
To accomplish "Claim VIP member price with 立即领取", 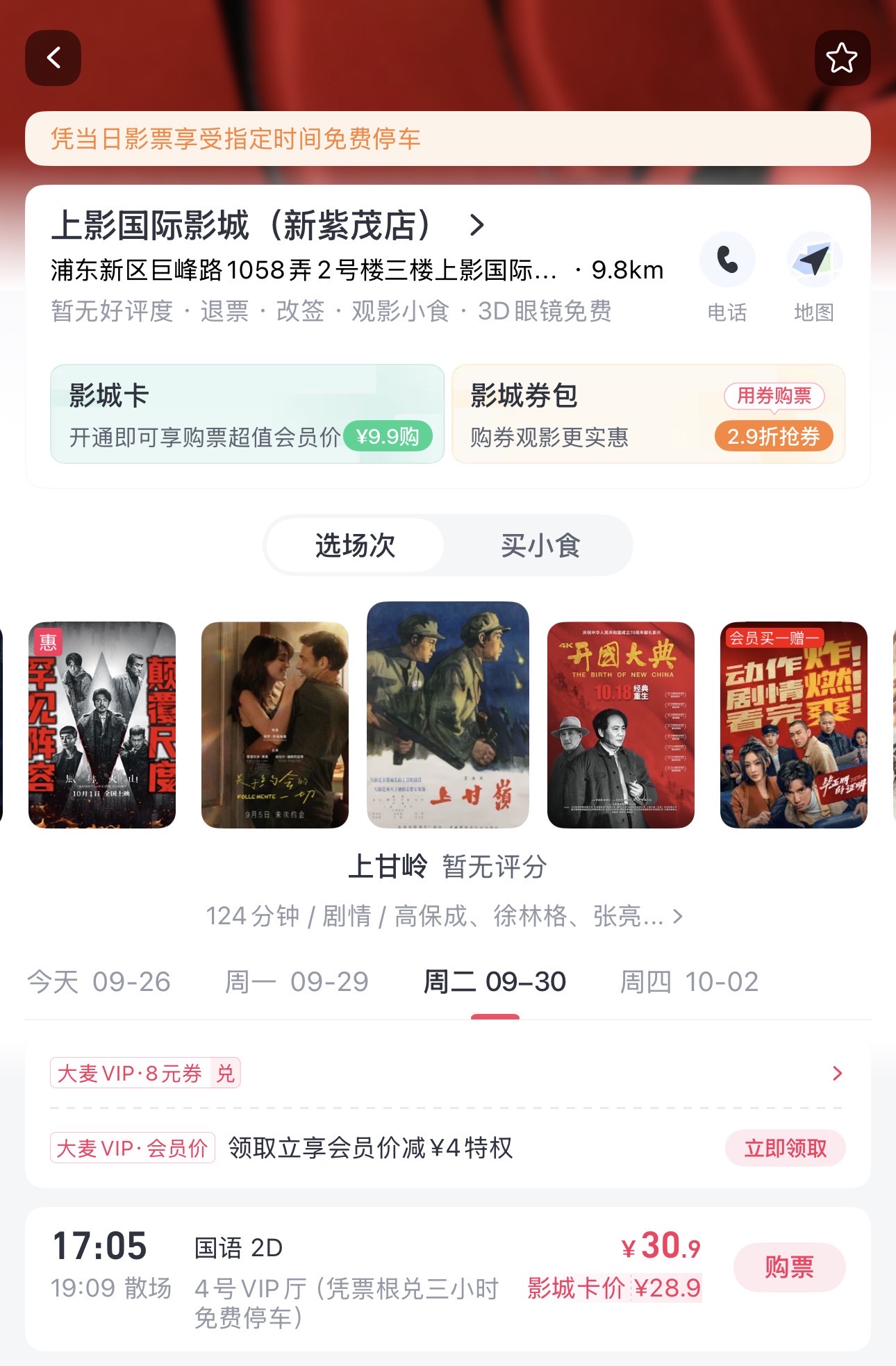I will pyautogui.click(x=785, y=1149).
